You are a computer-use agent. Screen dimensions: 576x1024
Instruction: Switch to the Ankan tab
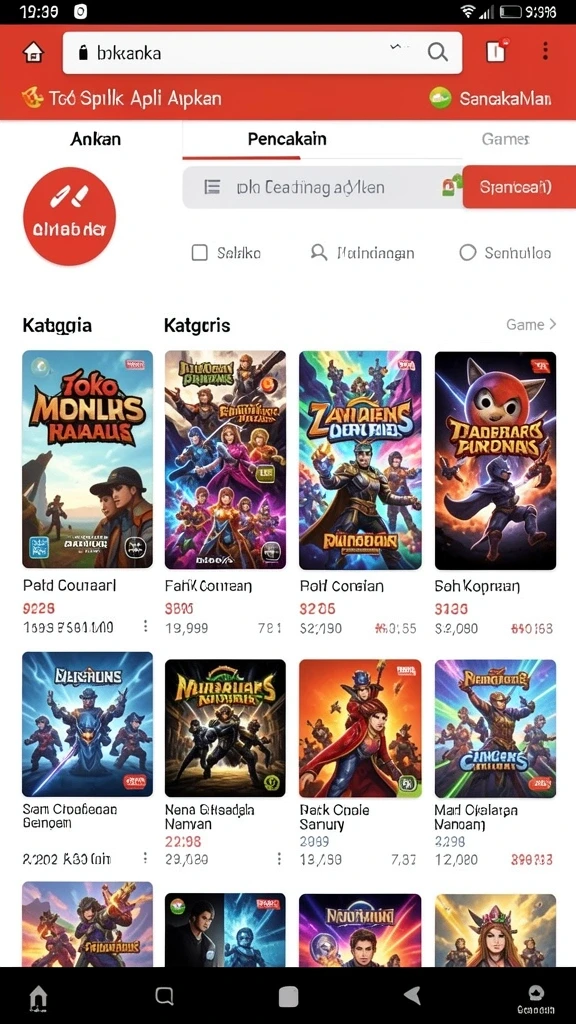95,139
